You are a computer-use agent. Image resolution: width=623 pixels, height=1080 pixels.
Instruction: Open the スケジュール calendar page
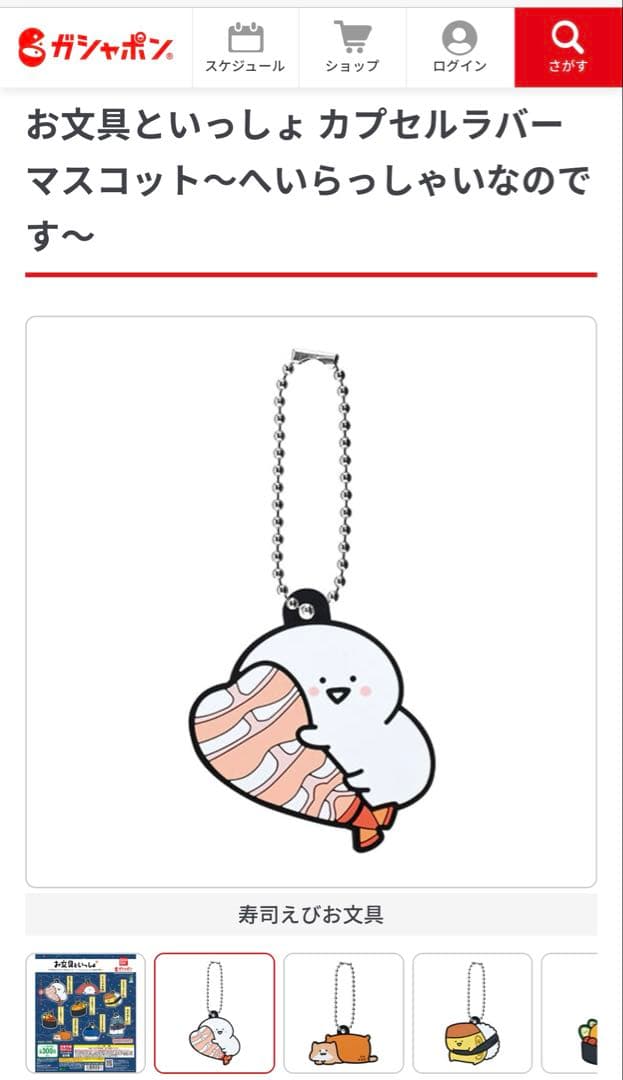coord(245,48)
